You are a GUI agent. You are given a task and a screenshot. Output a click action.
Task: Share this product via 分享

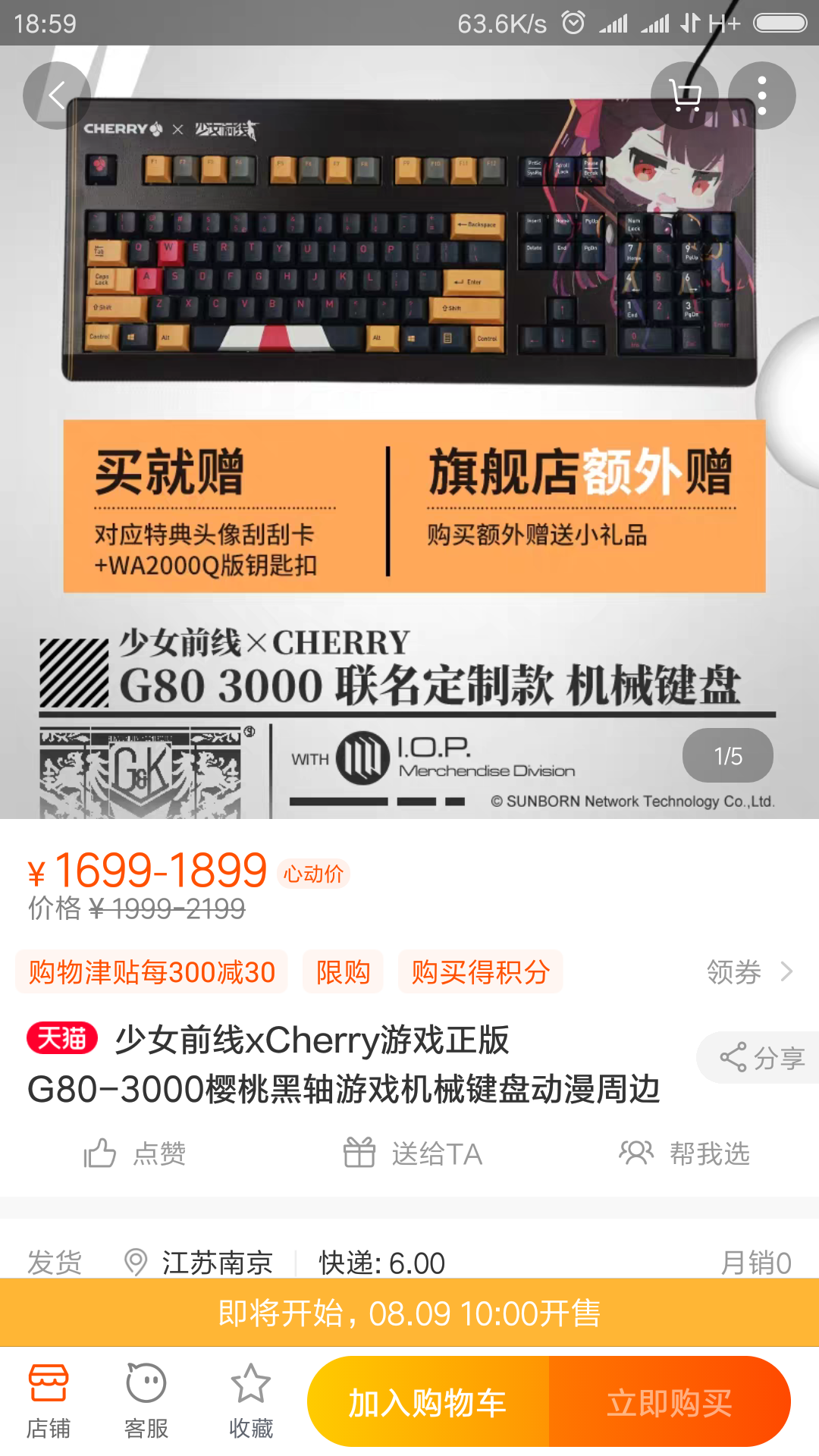pyautogui.click(x=761, y=1057)
